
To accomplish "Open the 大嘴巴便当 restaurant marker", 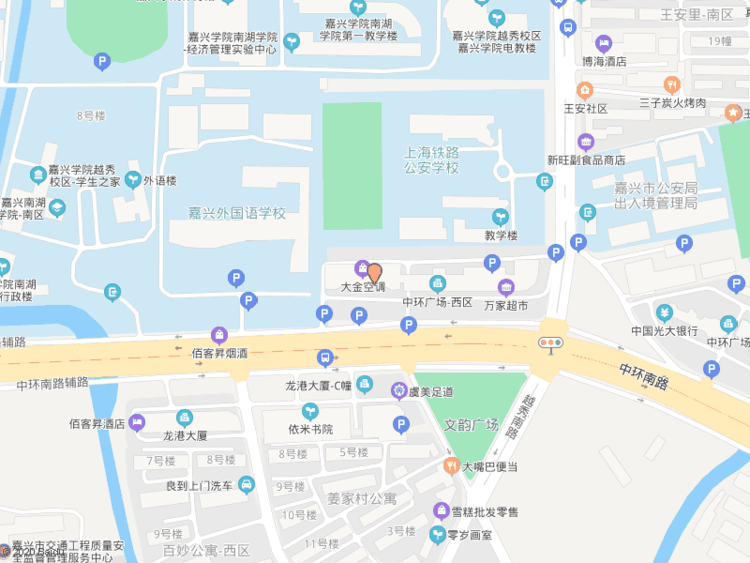I will click(451, 466).
